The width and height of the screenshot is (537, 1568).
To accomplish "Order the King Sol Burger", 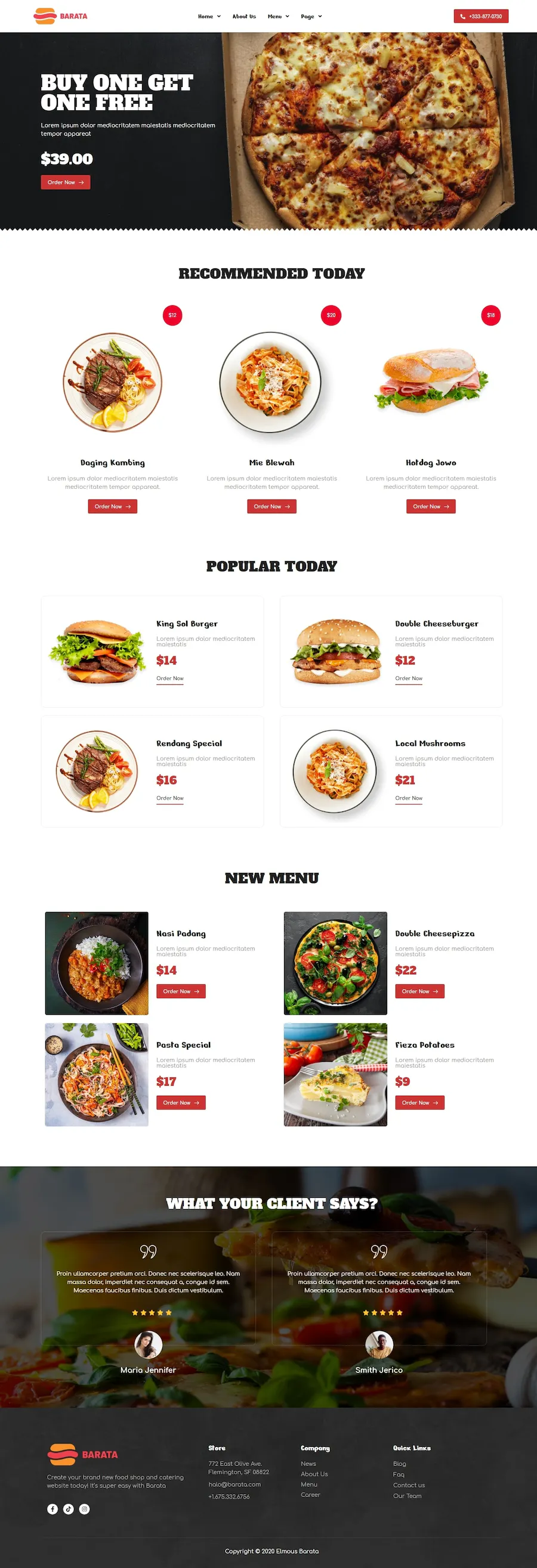I will point(170,678).
